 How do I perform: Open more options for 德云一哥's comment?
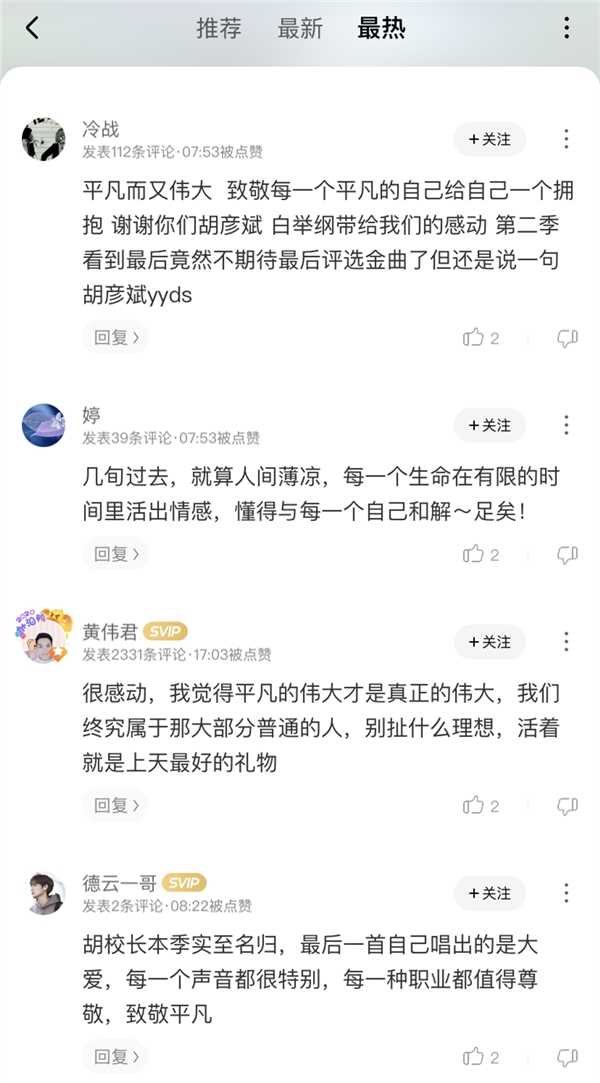pos(566,893)
